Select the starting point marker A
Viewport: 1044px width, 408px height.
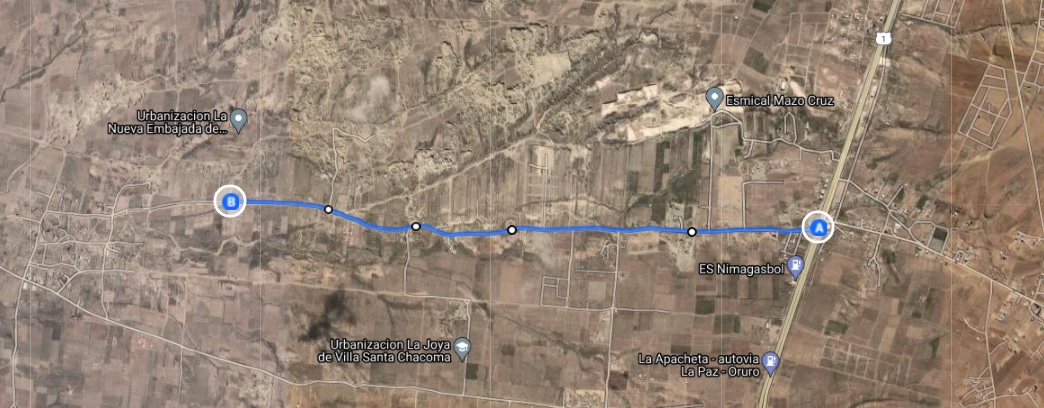click(x=819, y=228)
